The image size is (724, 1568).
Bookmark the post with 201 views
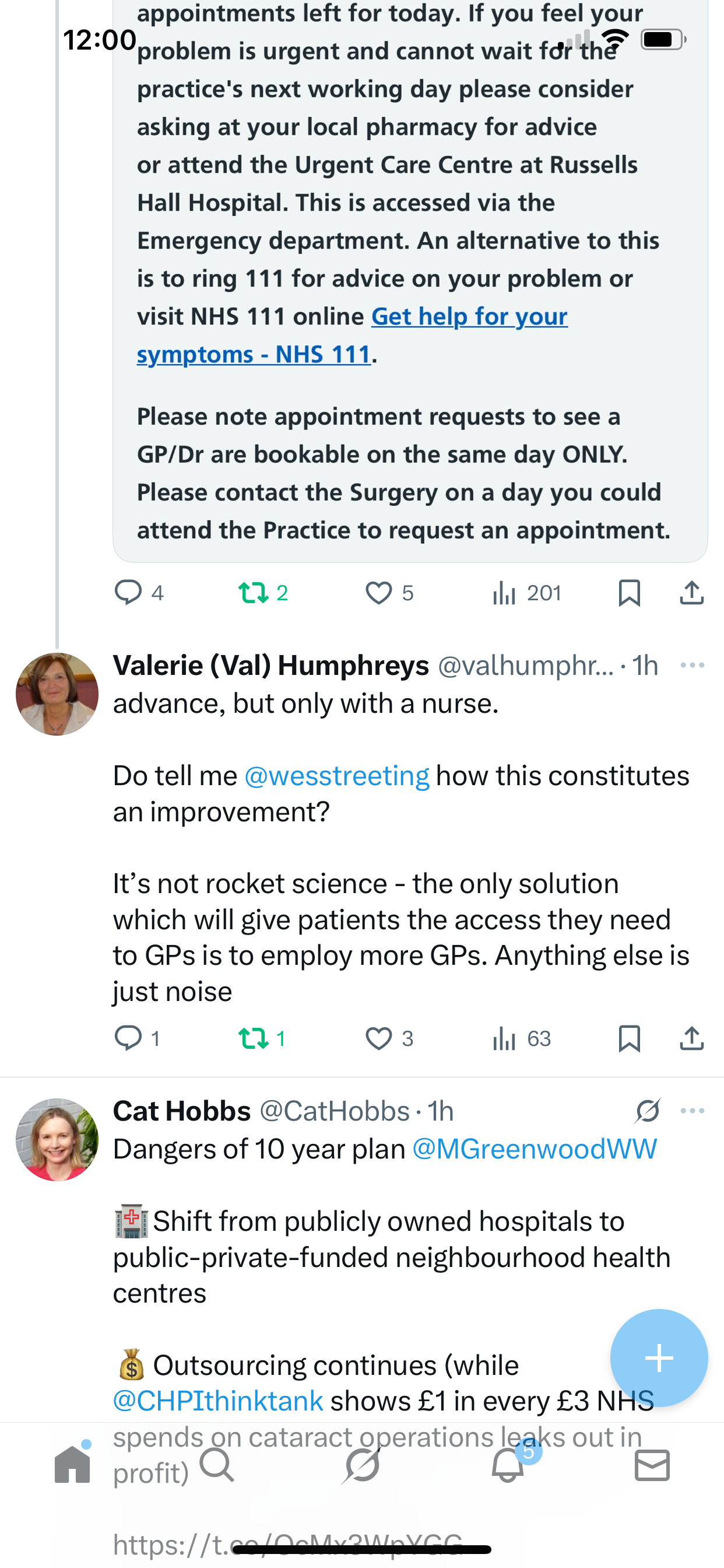(x=628, y=593)
